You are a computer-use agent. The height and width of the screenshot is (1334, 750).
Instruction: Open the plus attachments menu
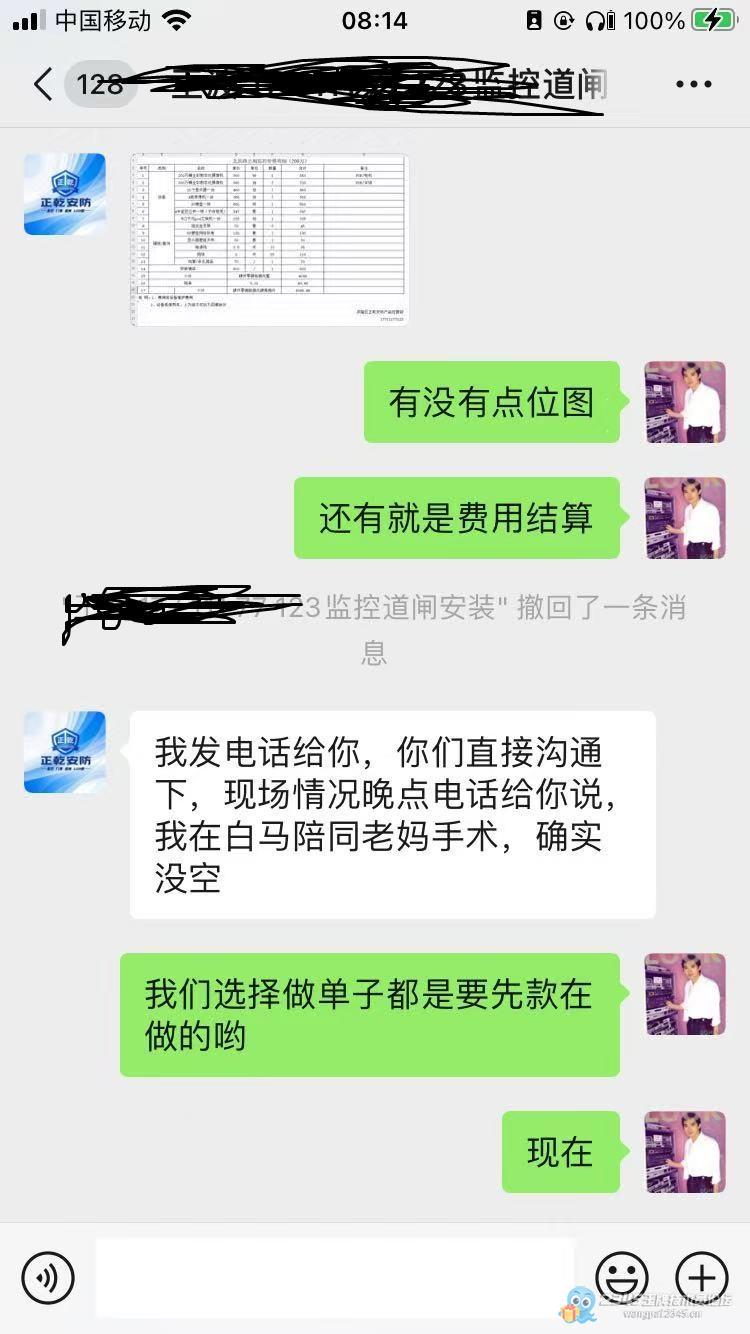click(702, 1277)
